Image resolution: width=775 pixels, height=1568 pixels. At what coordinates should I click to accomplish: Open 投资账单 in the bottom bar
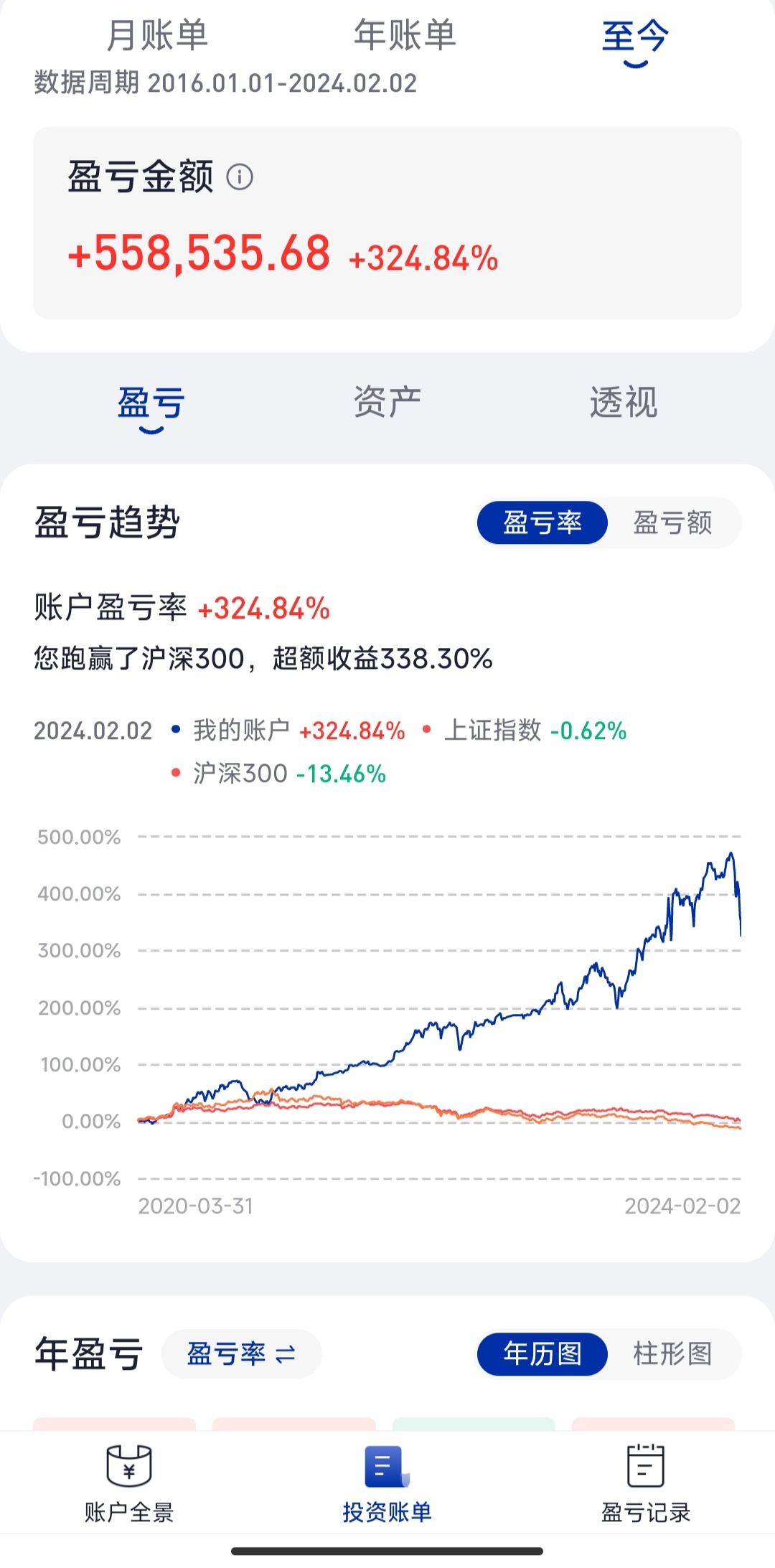point(387,1483)
